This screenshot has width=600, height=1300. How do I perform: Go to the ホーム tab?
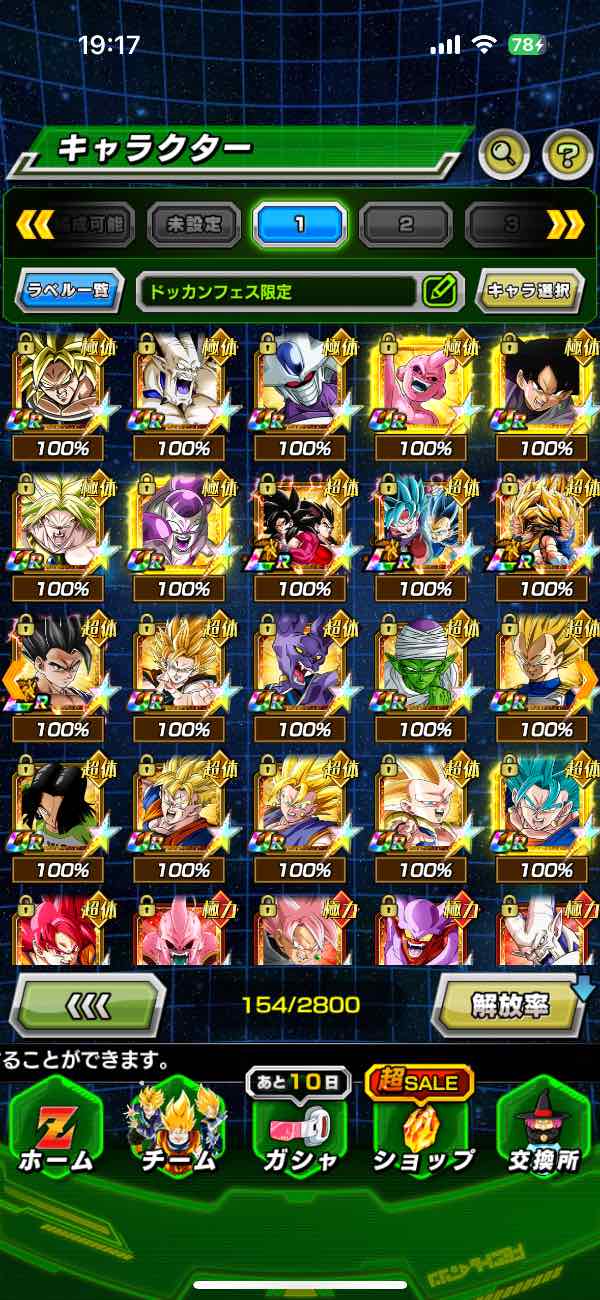[55, 1130]
